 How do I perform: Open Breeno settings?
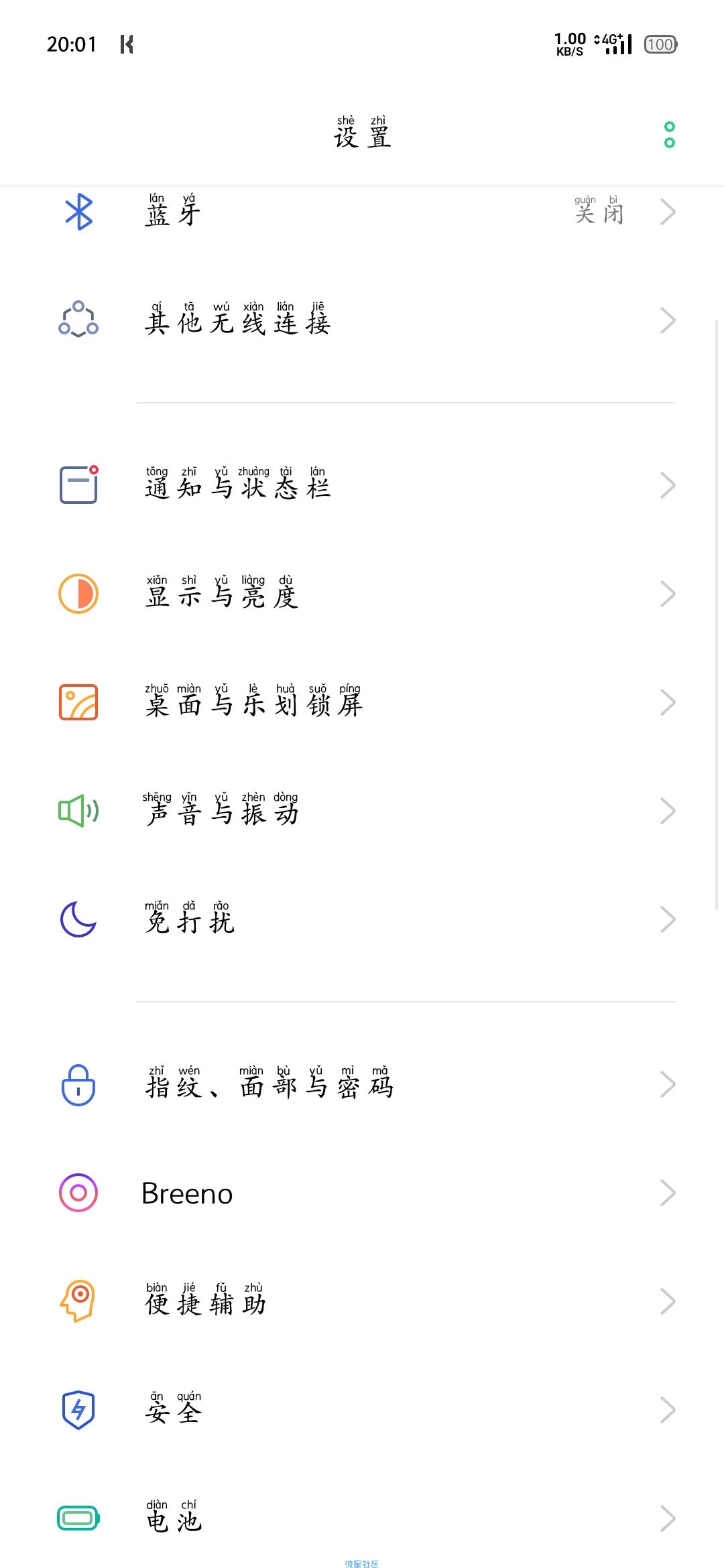pyautogui.click(x=362, y=1193)
